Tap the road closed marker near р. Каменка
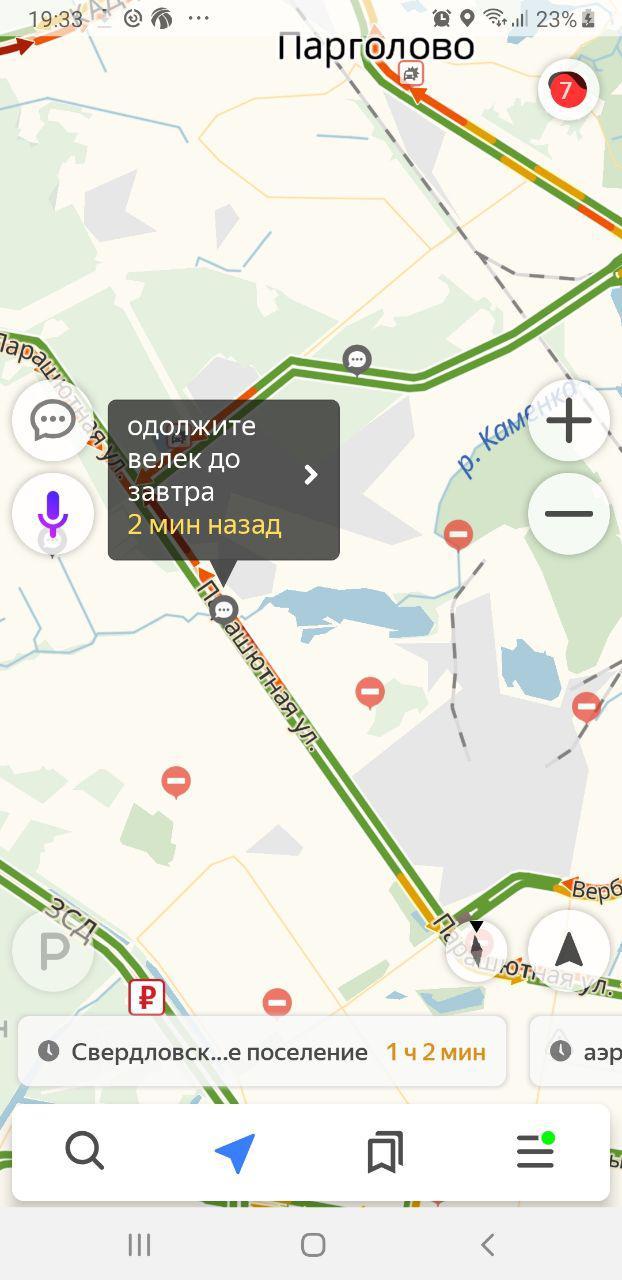Image resolution: width=622 pixels, height=1280 pixels. pyautogui.click(x=458, y=534)
